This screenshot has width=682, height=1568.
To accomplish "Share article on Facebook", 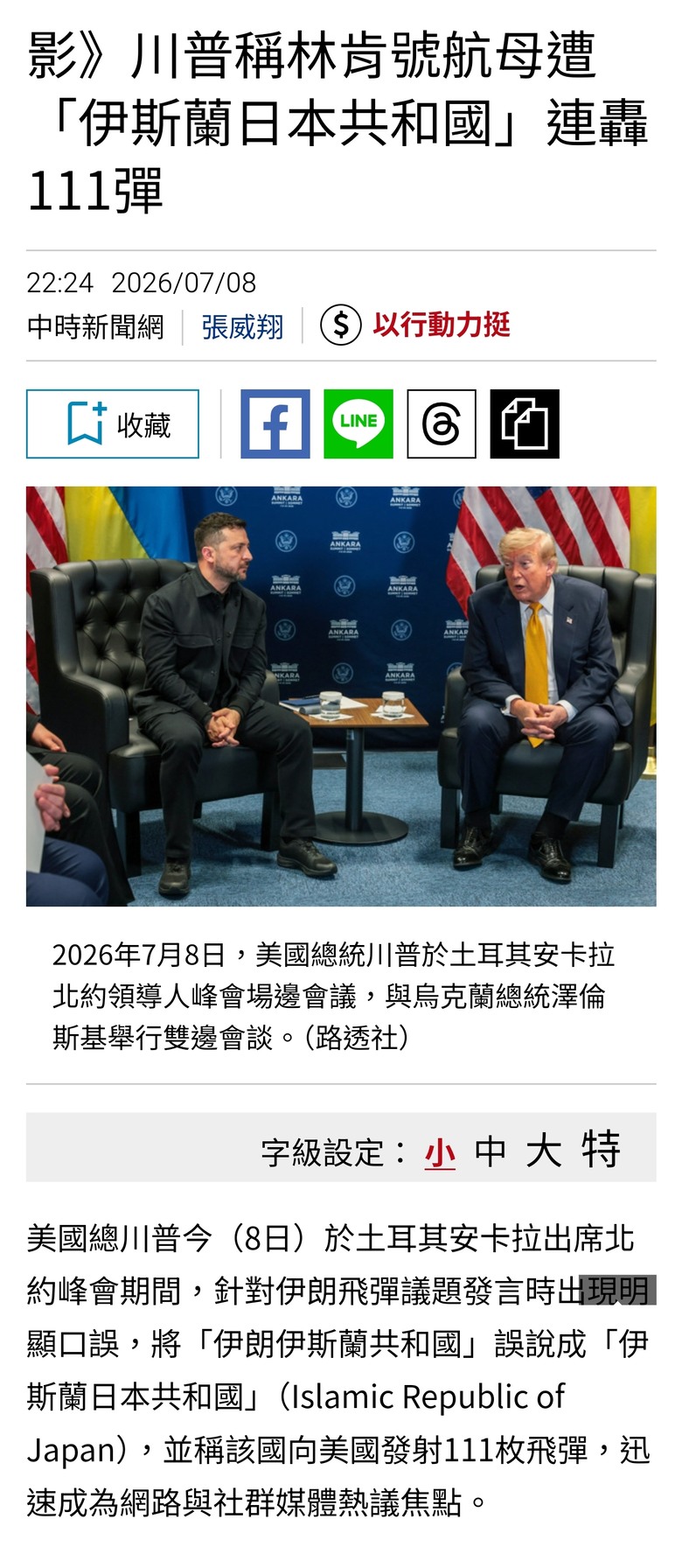I will 275,424.
